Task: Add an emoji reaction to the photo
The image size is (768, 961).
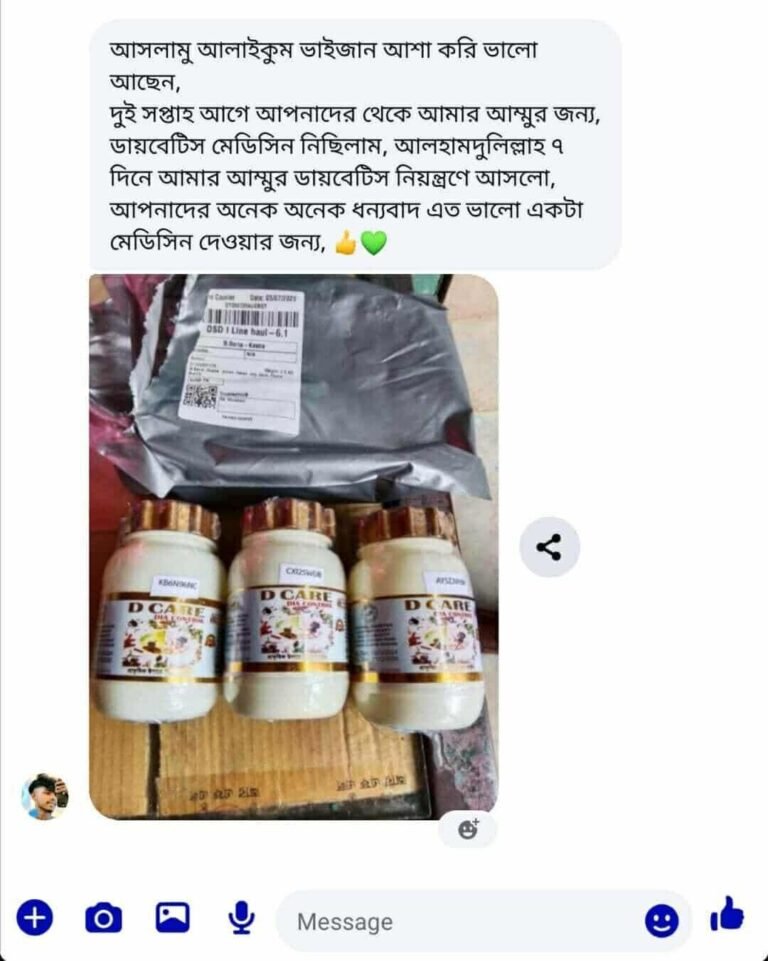Action: (467, 829)
